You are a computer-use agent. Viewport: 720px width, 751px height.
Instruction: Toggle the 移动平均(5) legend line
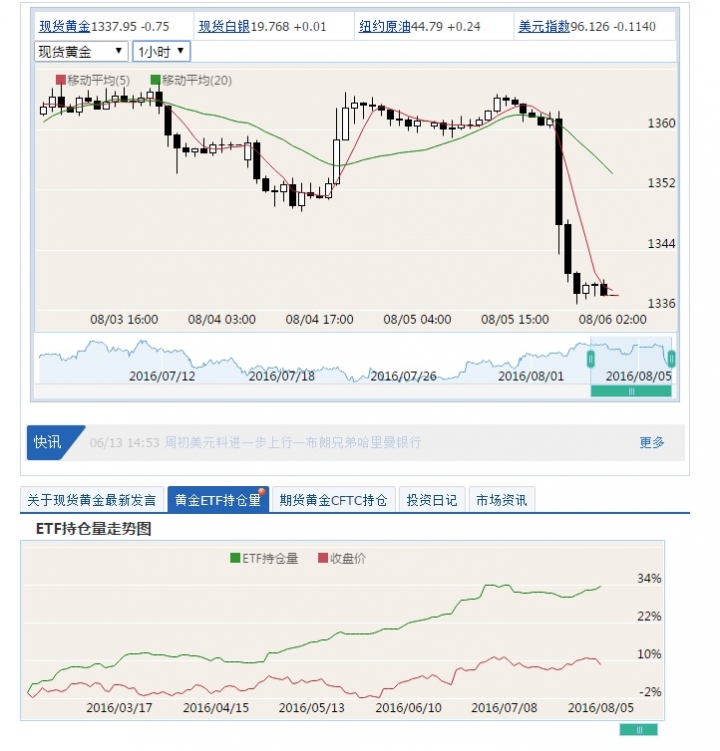(92, 80)
